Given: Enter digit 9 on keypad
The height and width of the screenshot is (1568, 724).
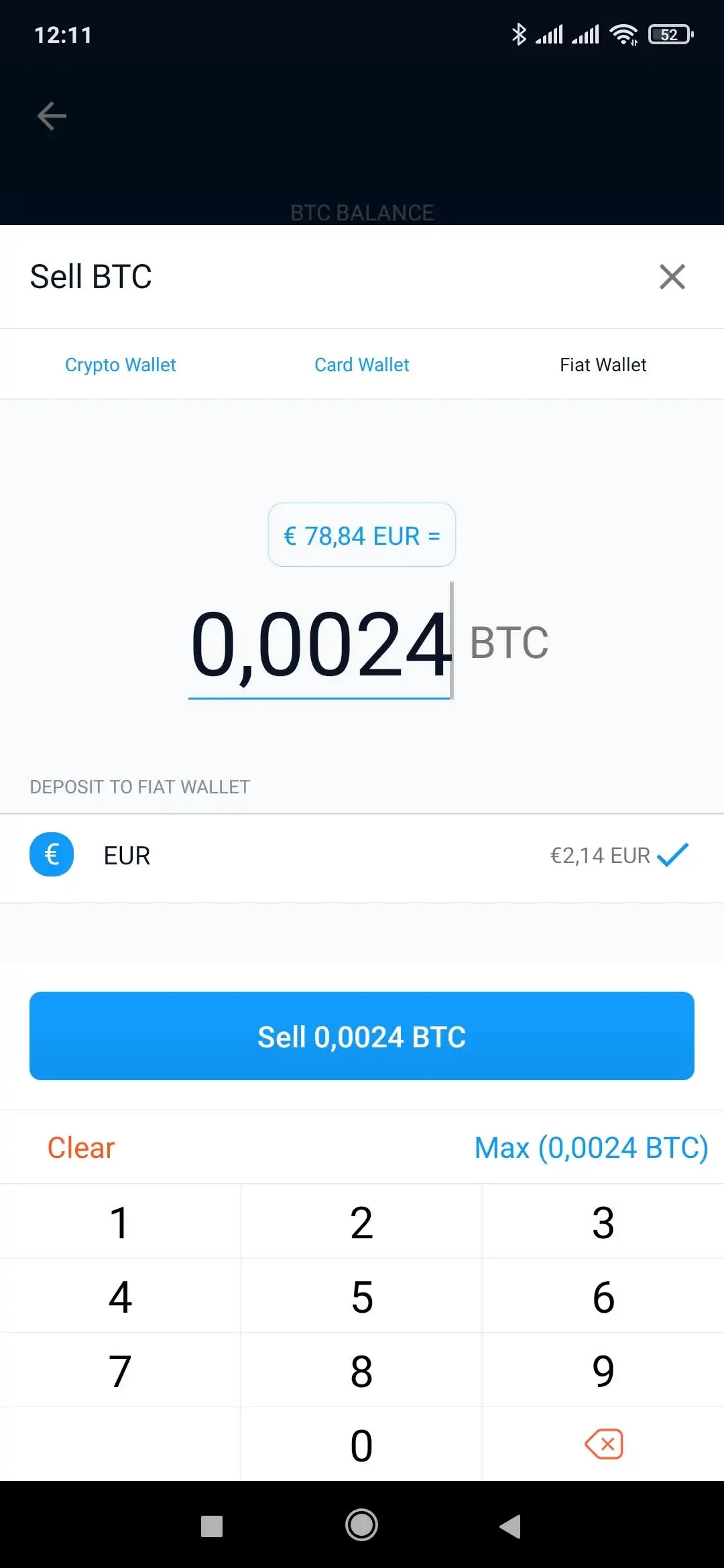Looking at the screenshot, I should 603,1370.
